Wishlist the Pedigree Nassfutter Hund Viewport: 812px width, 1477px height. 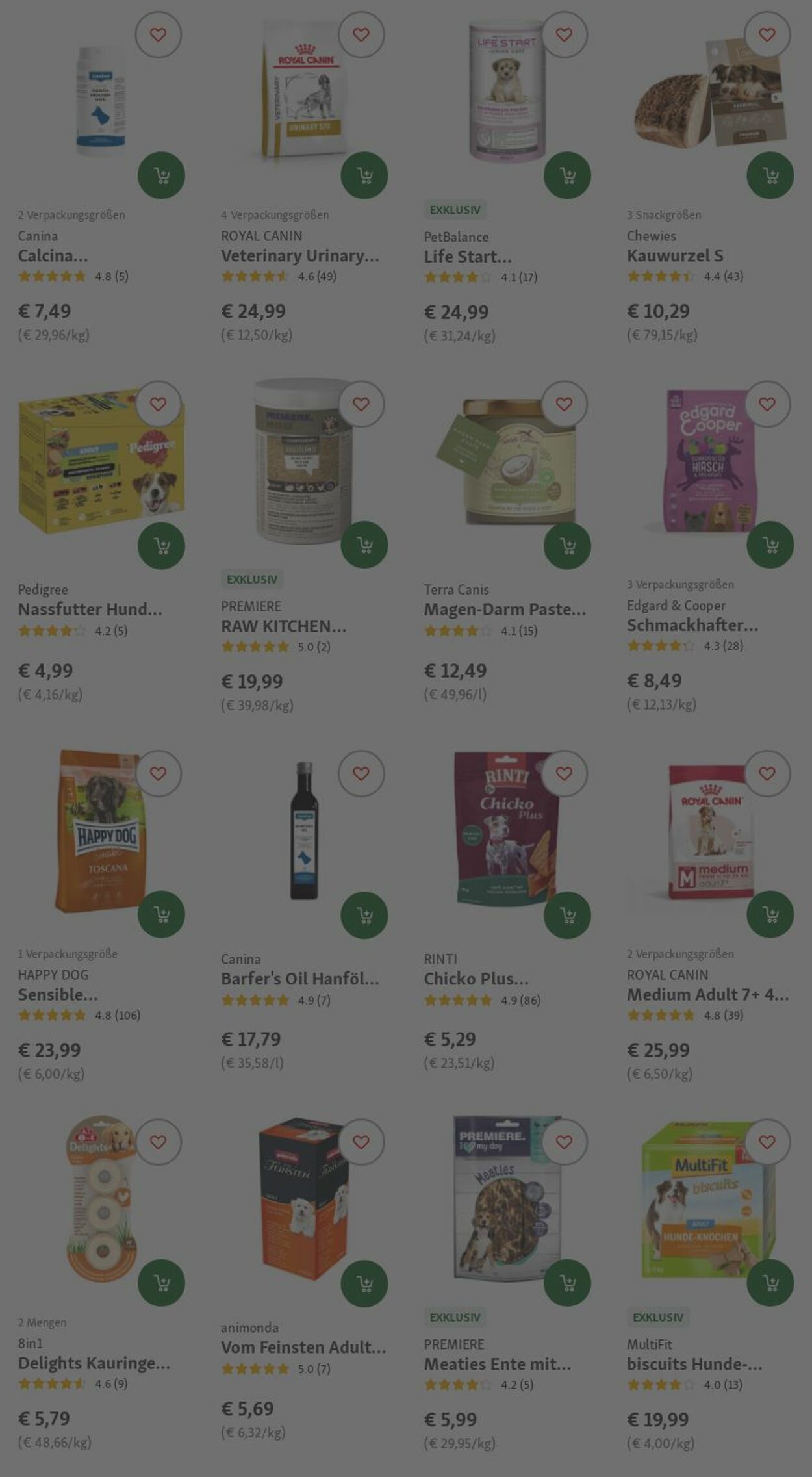coord(158,404)
